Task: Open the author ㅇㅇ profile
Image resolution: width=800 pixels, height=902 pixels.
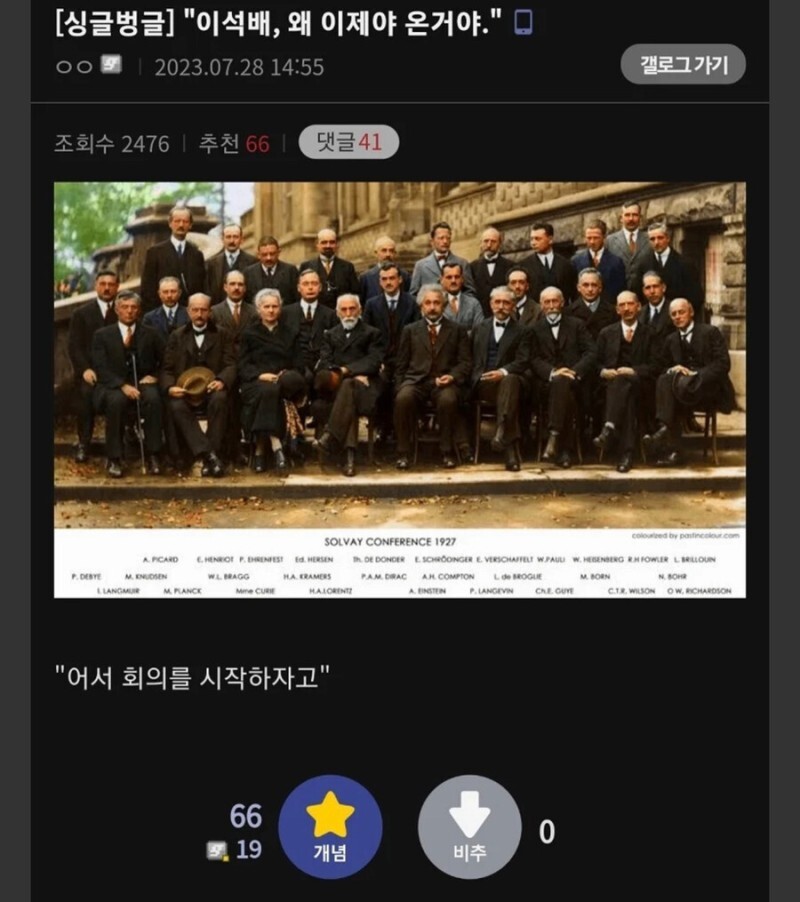Action: [74, 67]
